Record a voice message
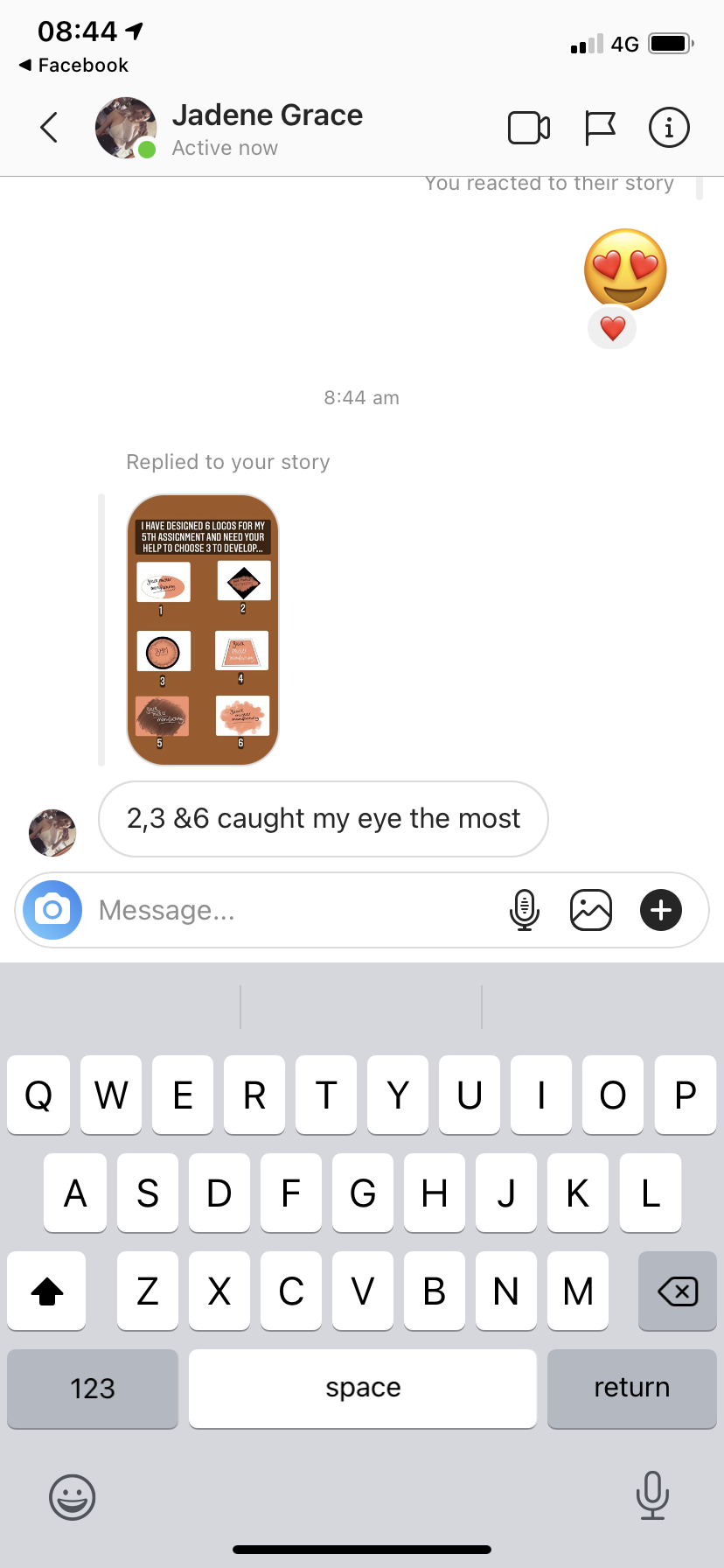The image size is (724, 1568). (524, 910)
